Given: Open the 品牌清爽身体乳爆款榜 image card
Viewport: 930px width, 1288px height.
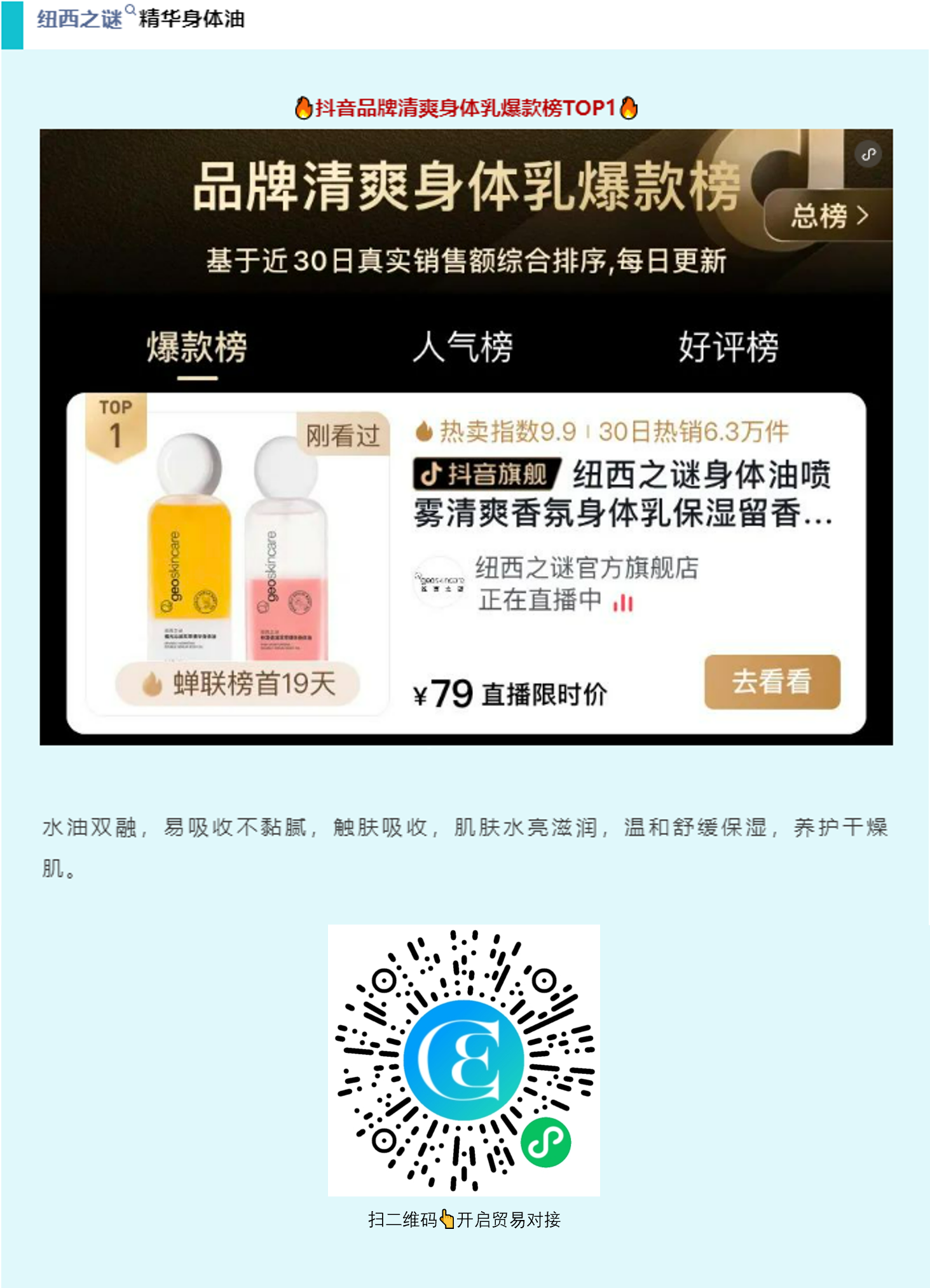Looking at the screenshot, I should click(465, 437).
